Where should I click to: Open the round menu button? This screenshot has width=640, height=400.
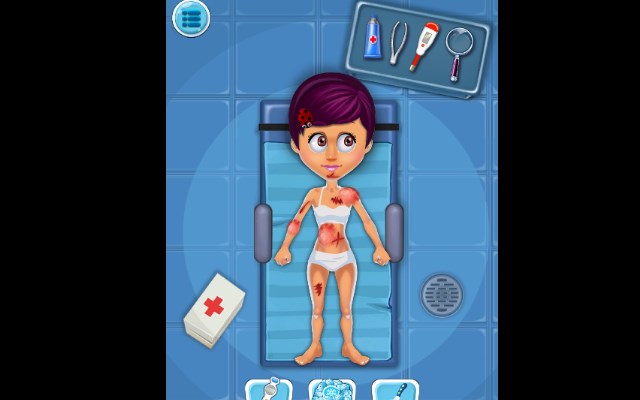191,18
